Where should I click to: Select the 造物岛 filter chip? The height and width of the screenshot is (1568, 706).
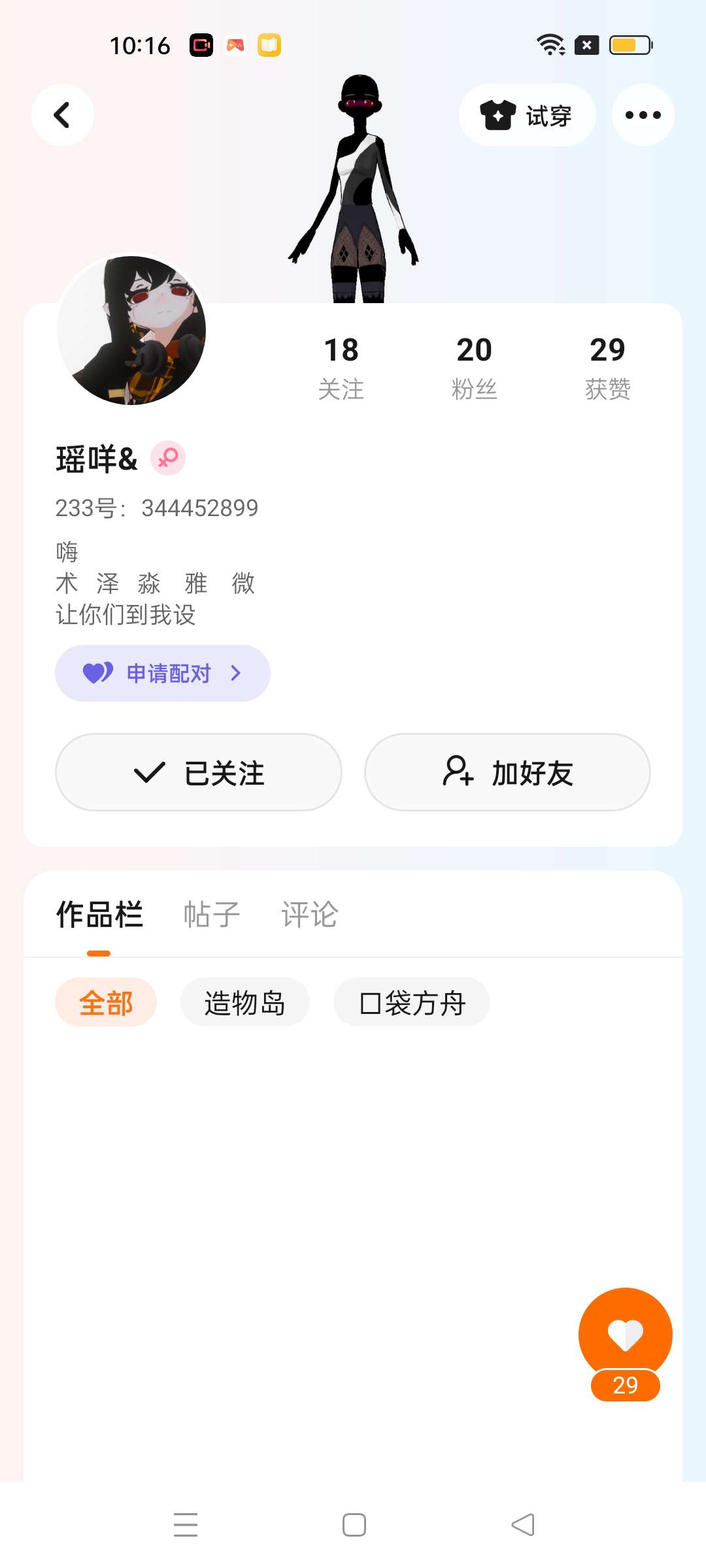click(x=244, y=1002)
